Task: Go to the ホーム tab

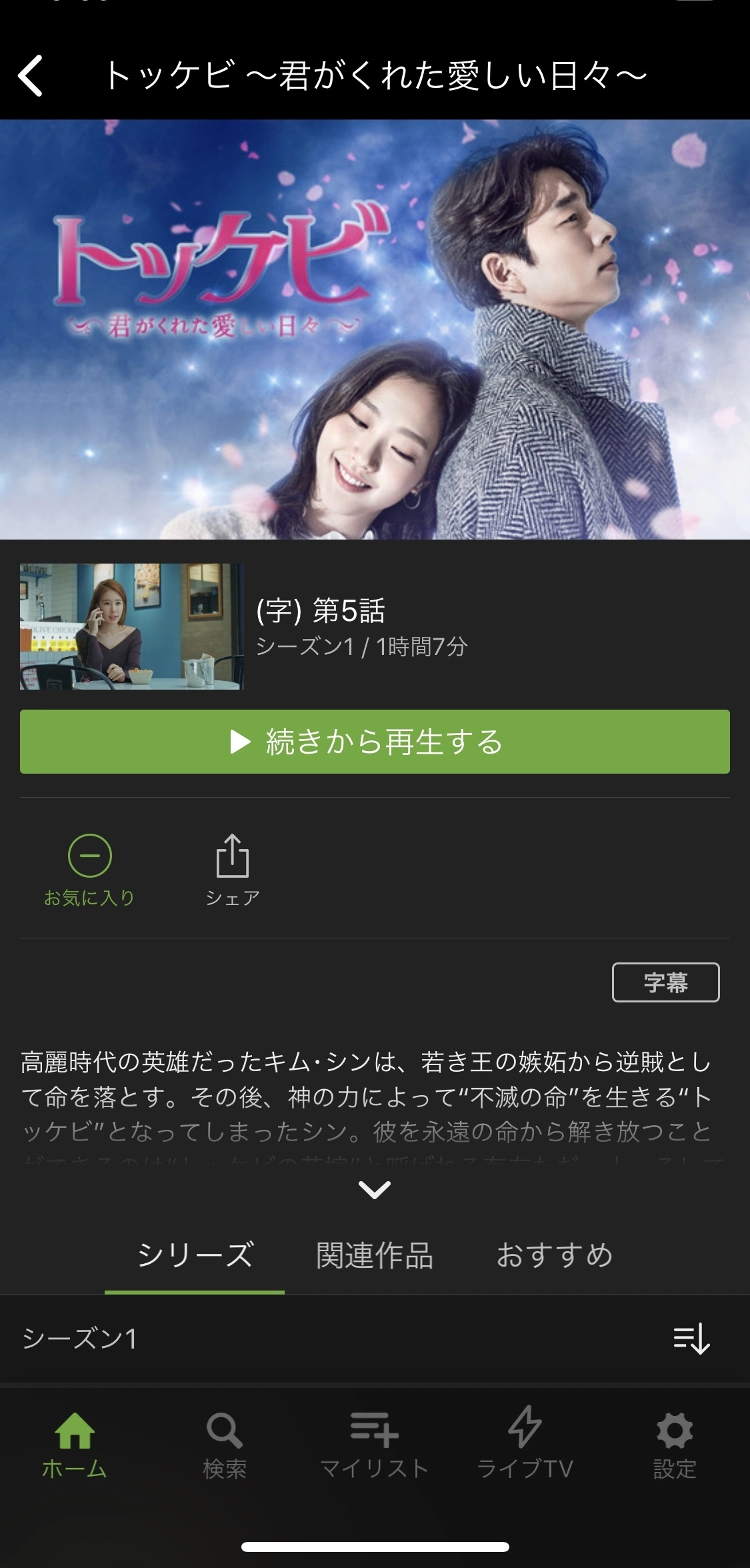Action: [75, 1443]
